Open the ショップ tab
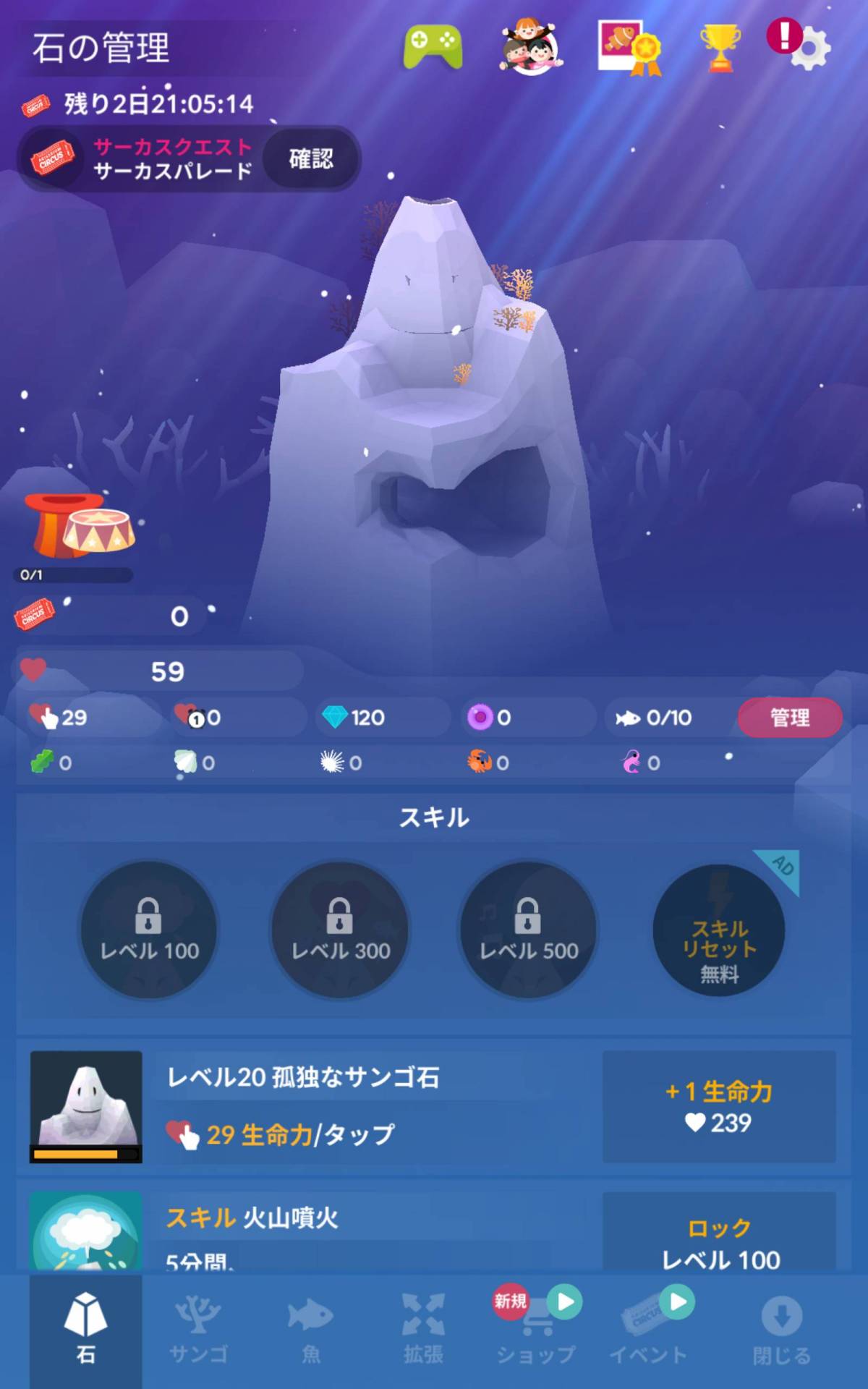 536,1331
